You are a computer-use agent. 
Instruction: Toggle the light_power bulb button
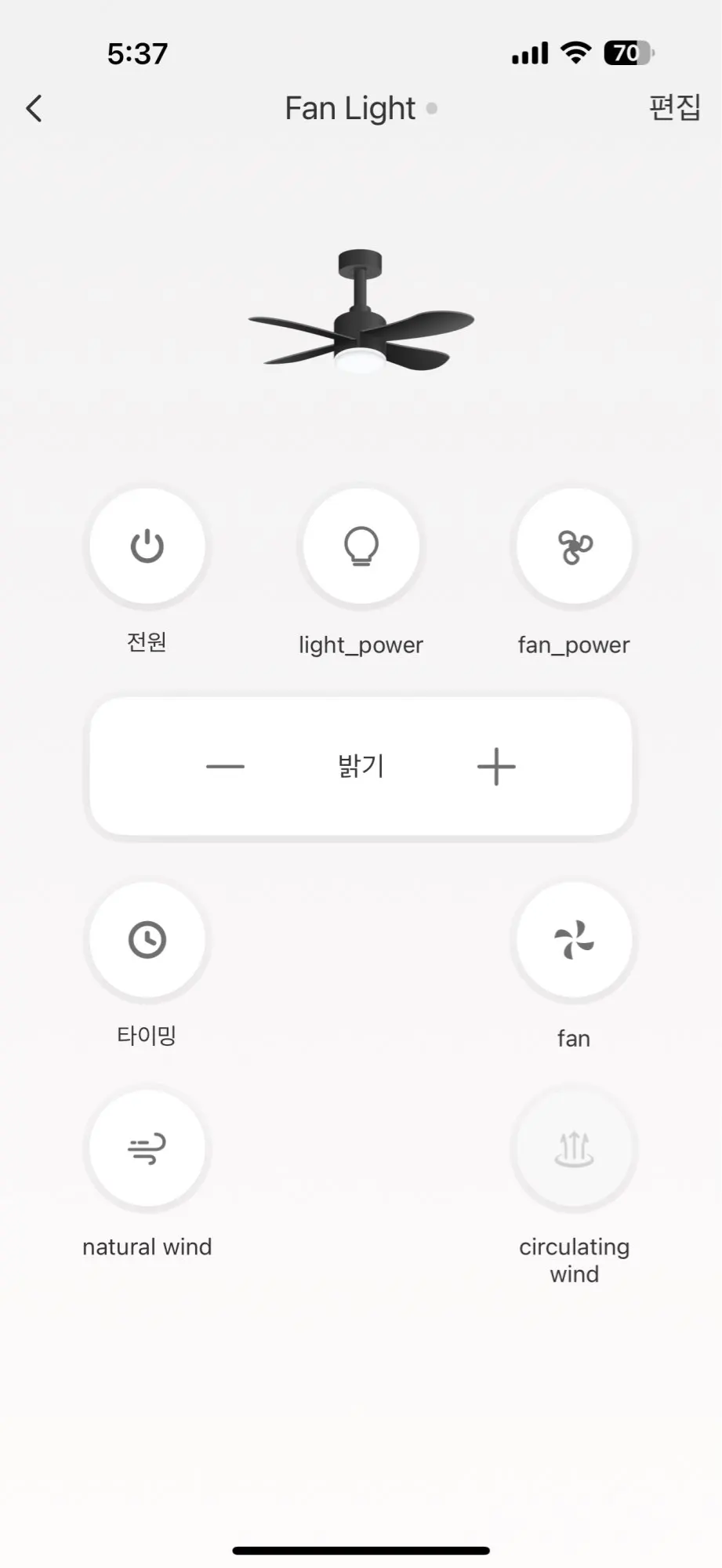(x=361, y=546)
